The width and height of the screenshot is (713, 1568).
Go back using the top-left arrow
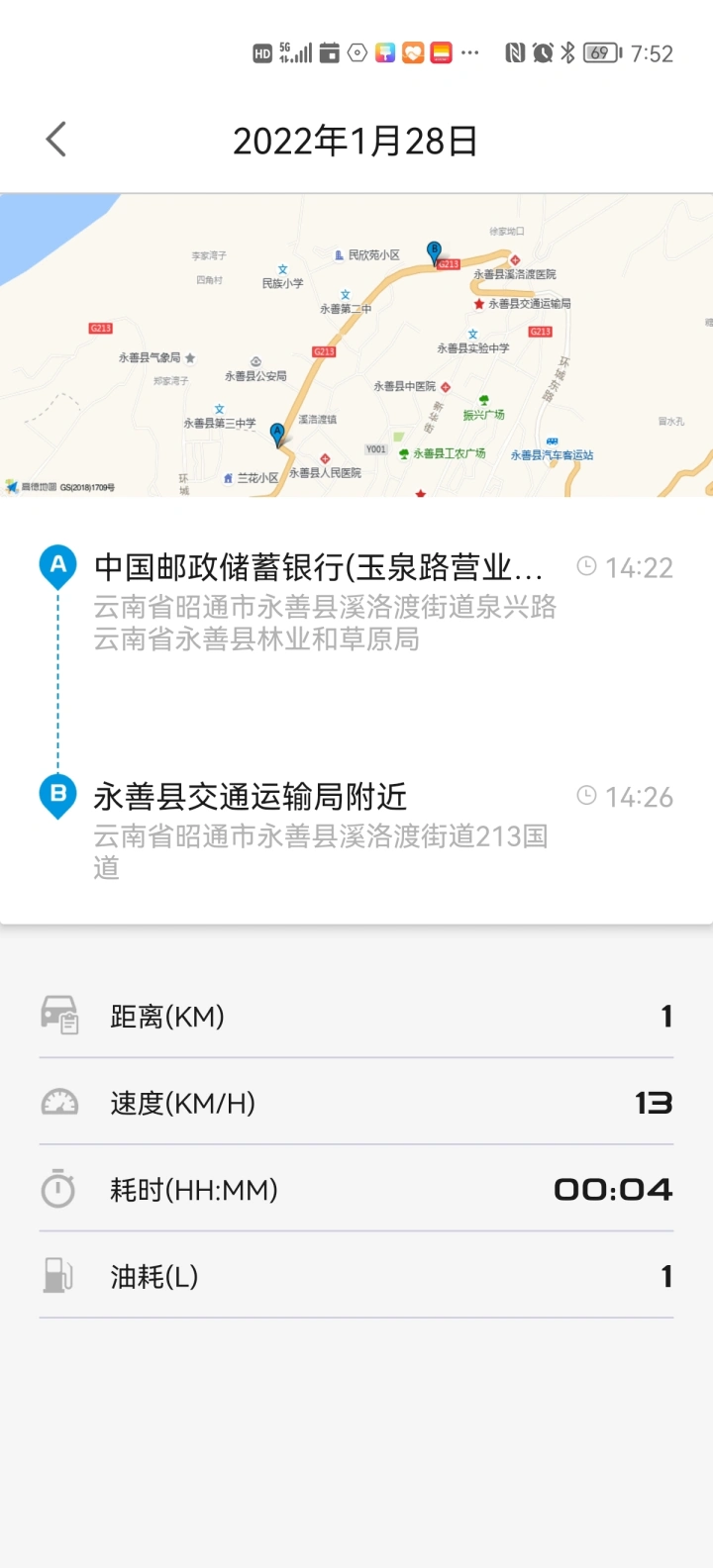(56, 140)
